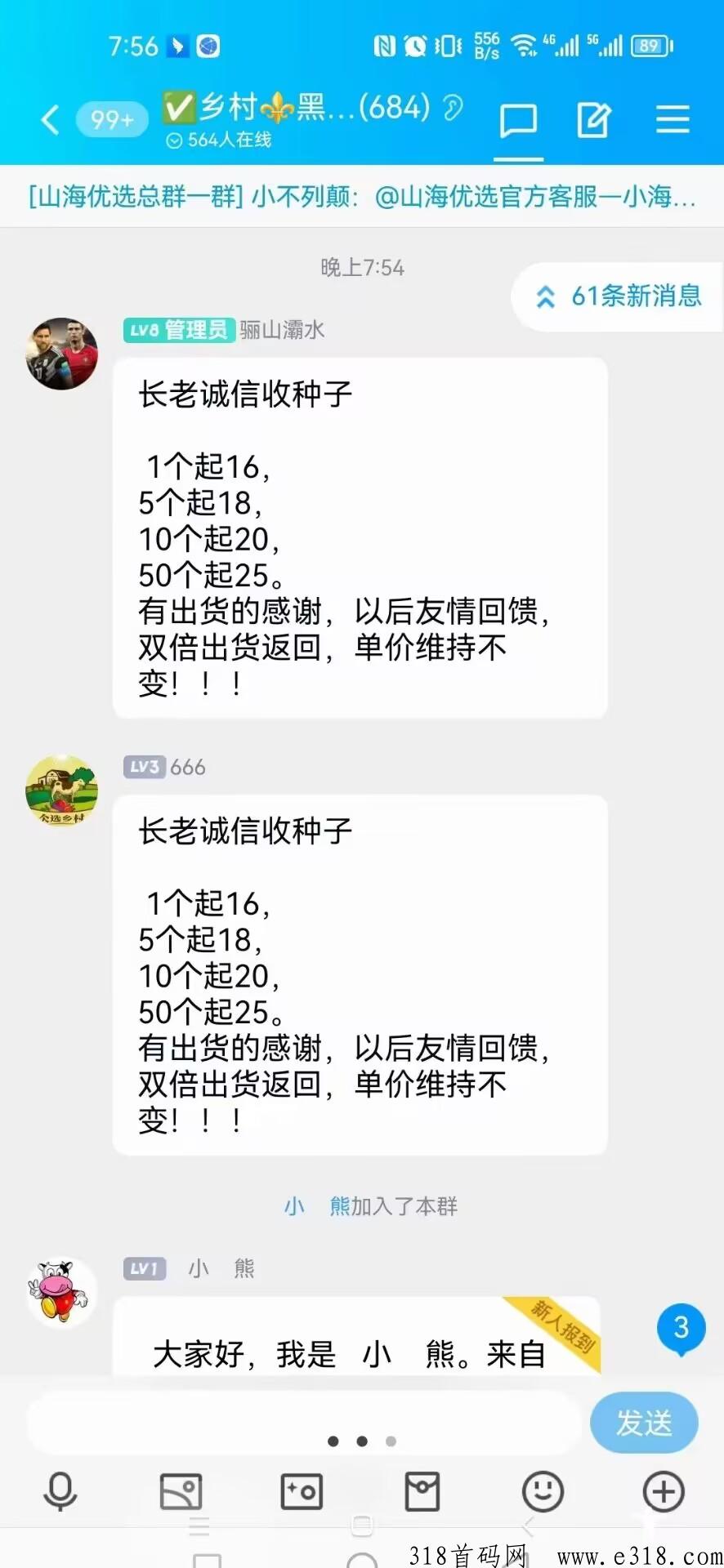This screenshot has width=724, height=1568.
Task: Open the emoji face icon
Action: click(x=542, y=1492)
